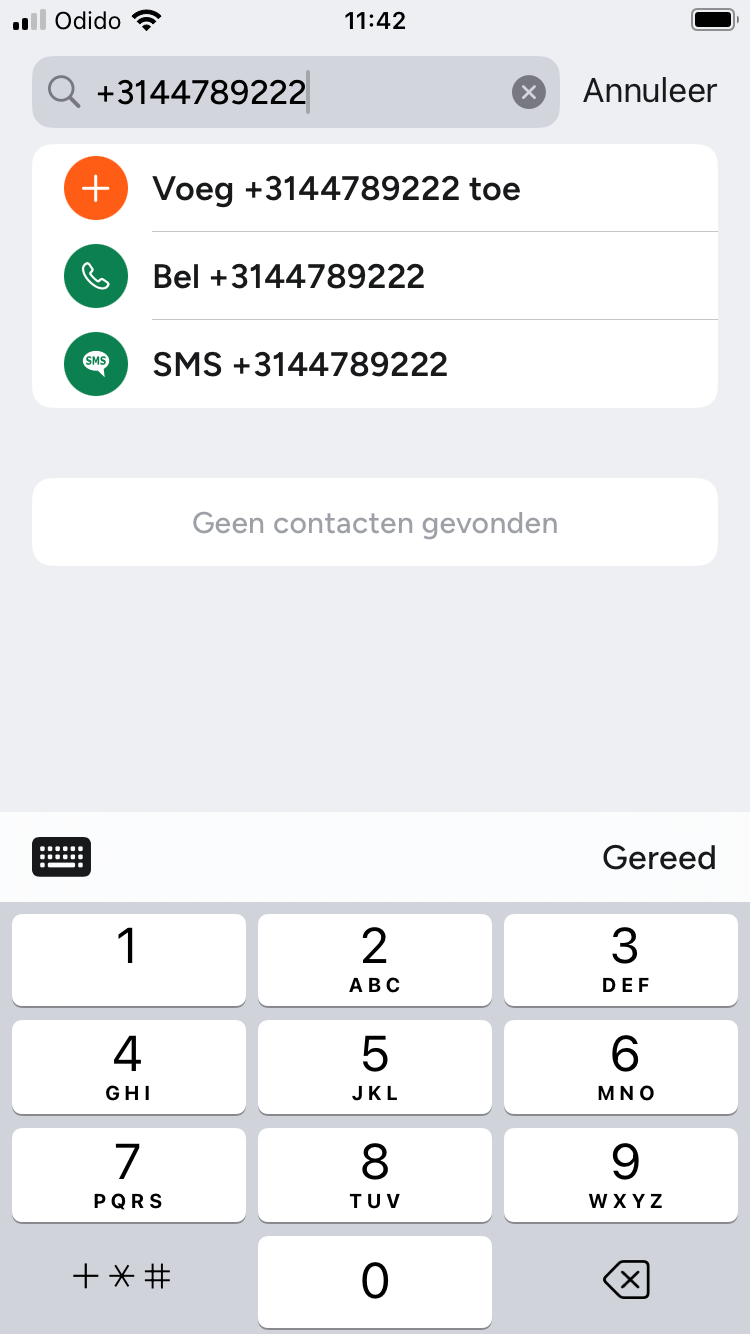Clear the phone number search field
The width and height of the screenshot is (750, 1334).
pyautogui.click(x=528, y=92)
